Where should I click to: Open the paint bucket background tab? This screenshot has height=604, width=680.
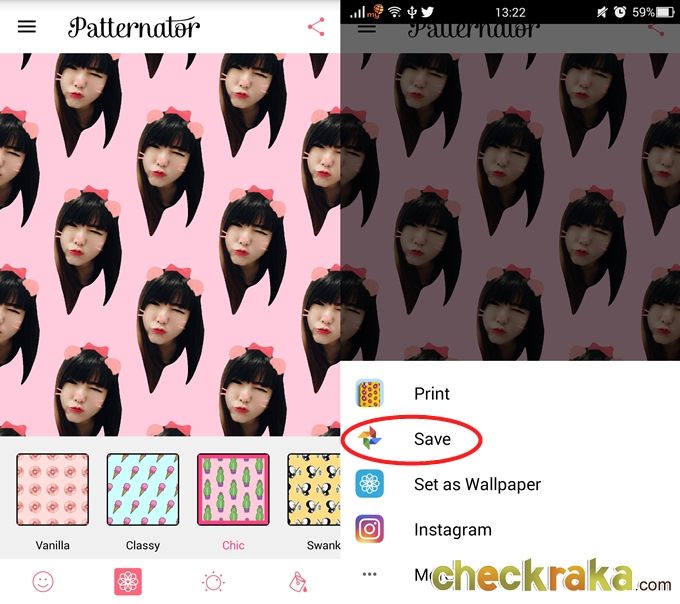click(x=297, y=581)
